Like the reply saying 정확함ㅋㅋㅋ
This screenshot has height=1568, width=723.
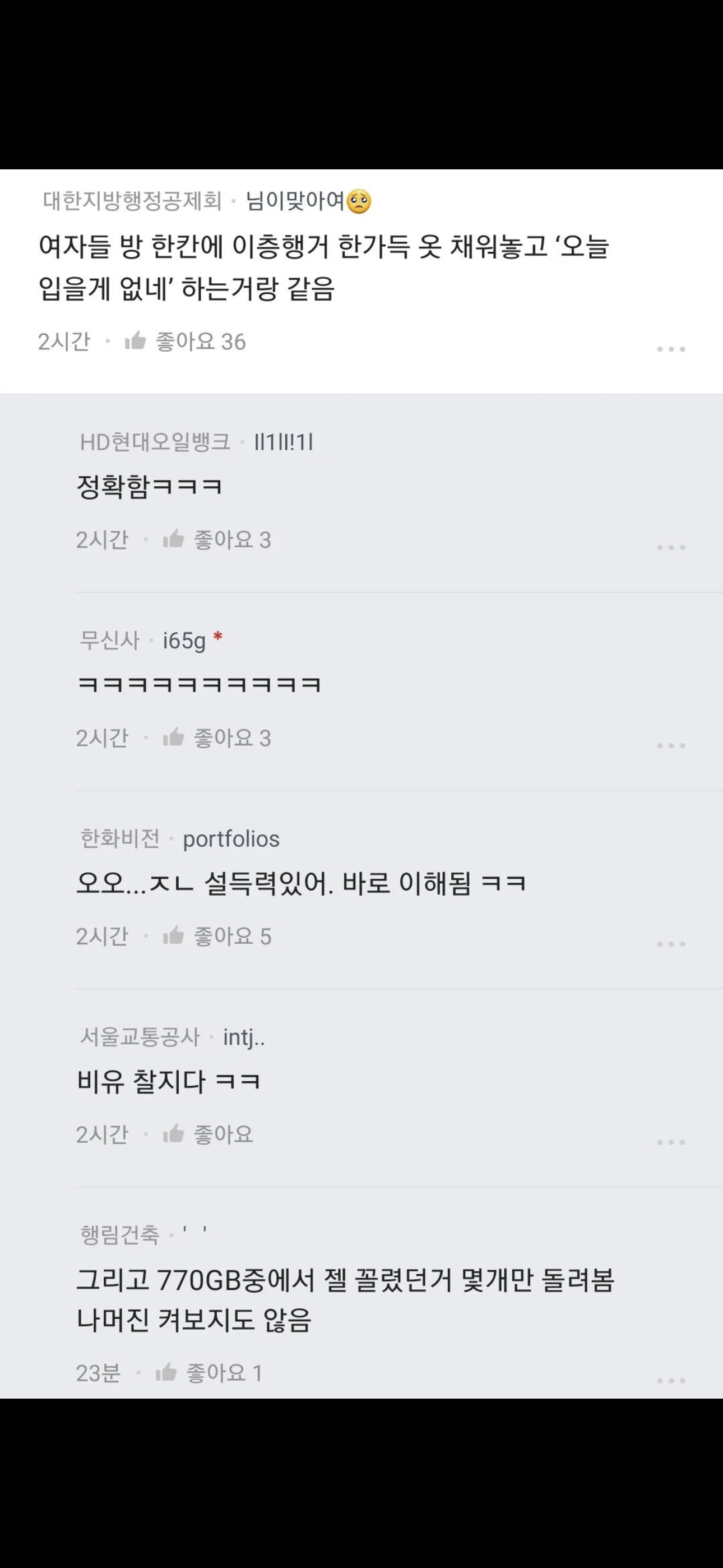tap(173, 539)
